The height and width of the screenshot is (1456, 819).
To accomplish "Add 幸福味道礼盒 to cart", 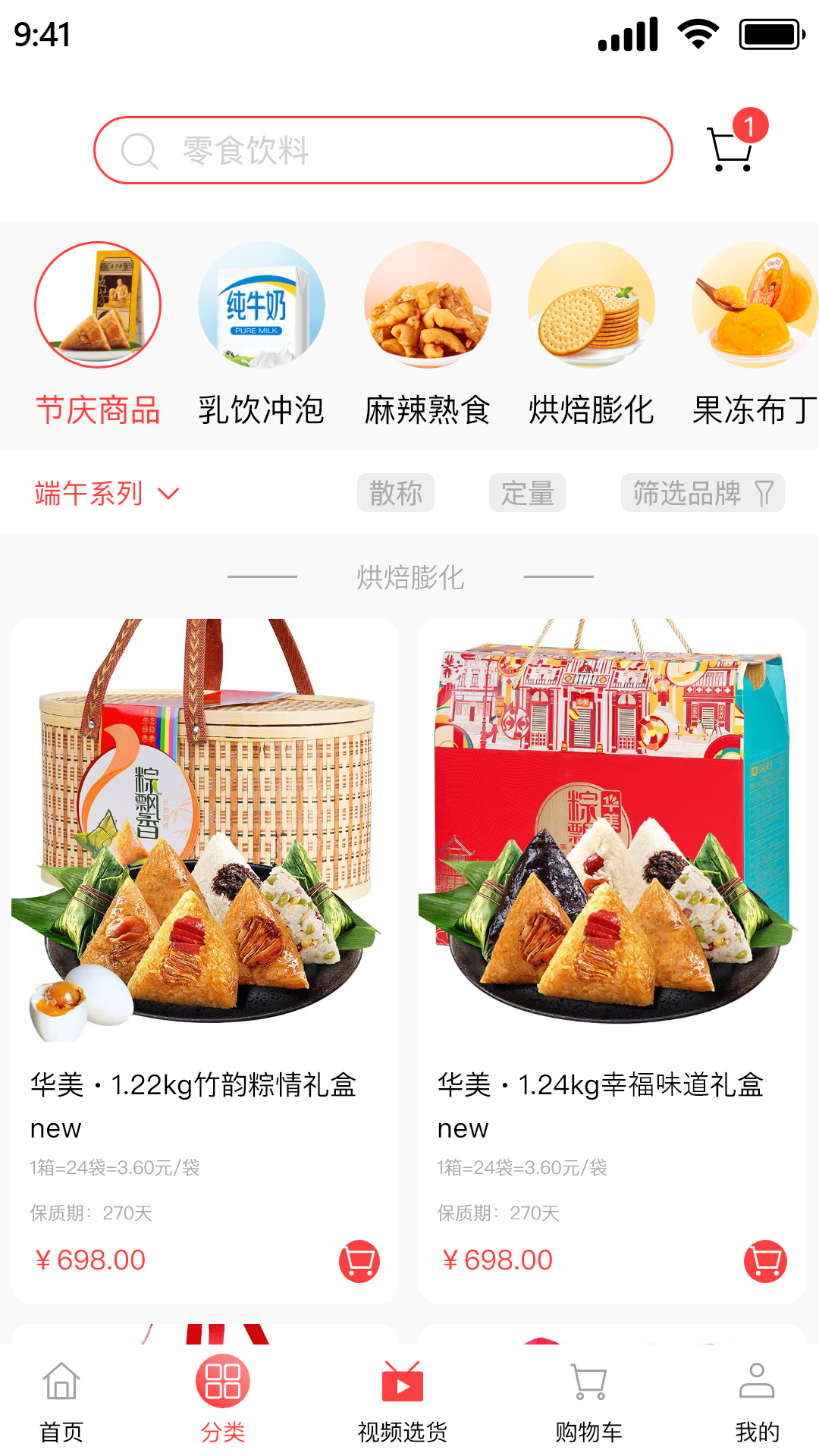I will [x=765, y=1261].
